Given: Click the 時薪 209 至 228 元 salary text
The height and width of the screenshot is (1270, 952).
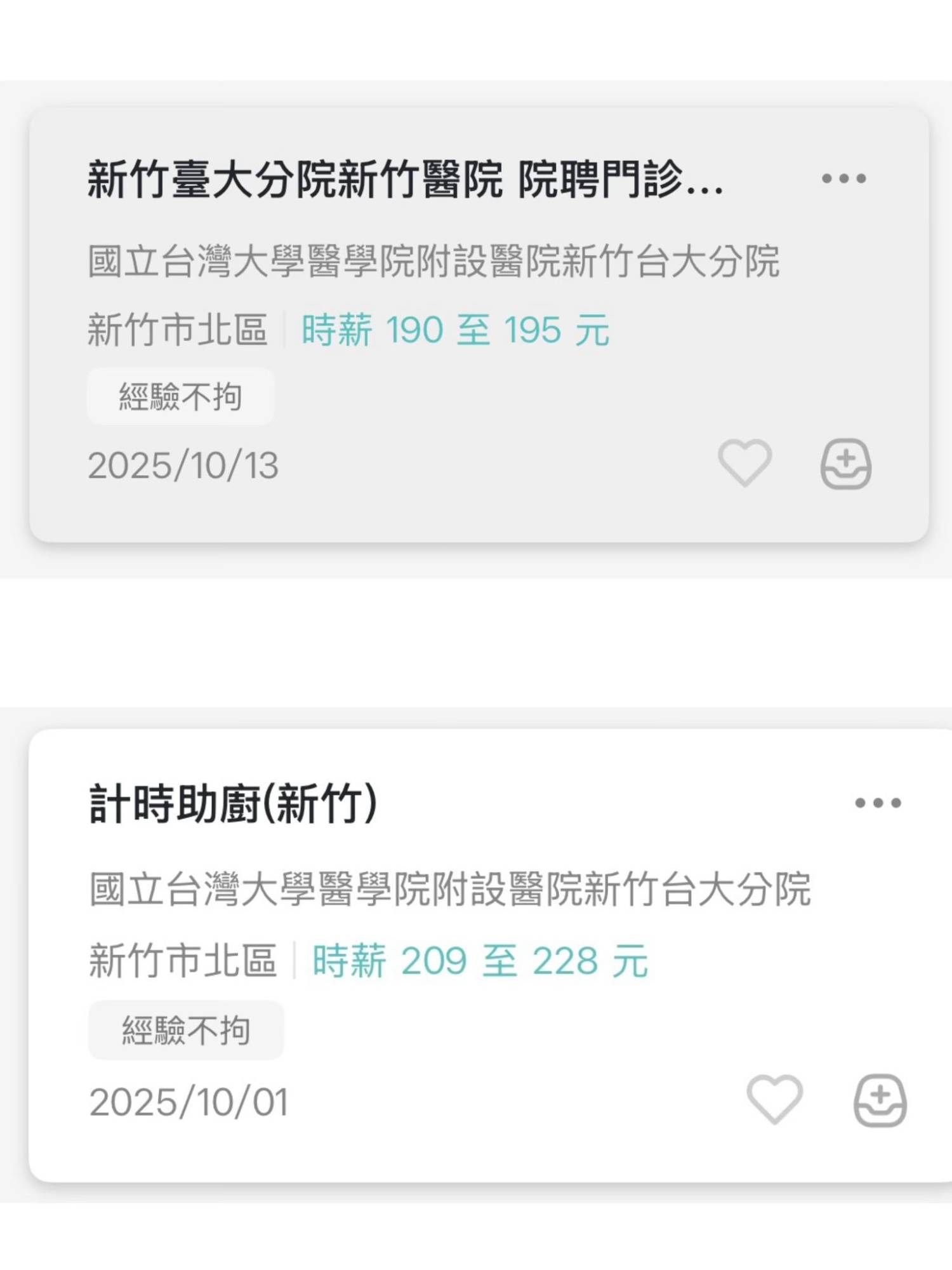Looking at the screenshot, I should point(478,964).
